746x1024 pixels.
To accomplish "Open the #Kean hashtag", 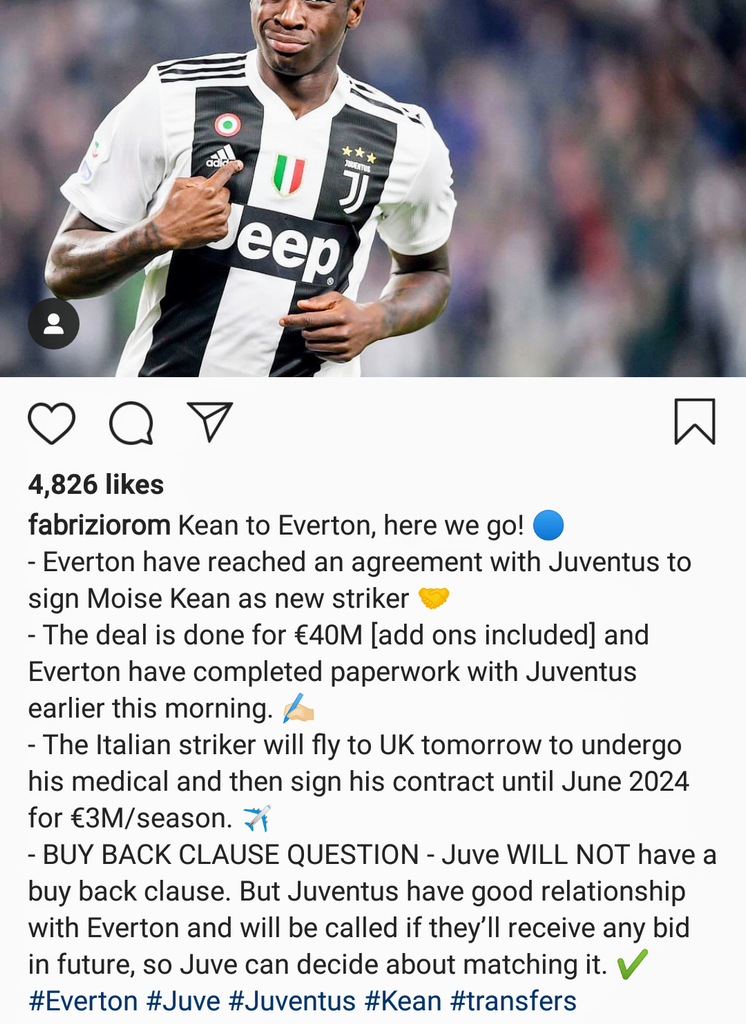I will (402, 1001).
